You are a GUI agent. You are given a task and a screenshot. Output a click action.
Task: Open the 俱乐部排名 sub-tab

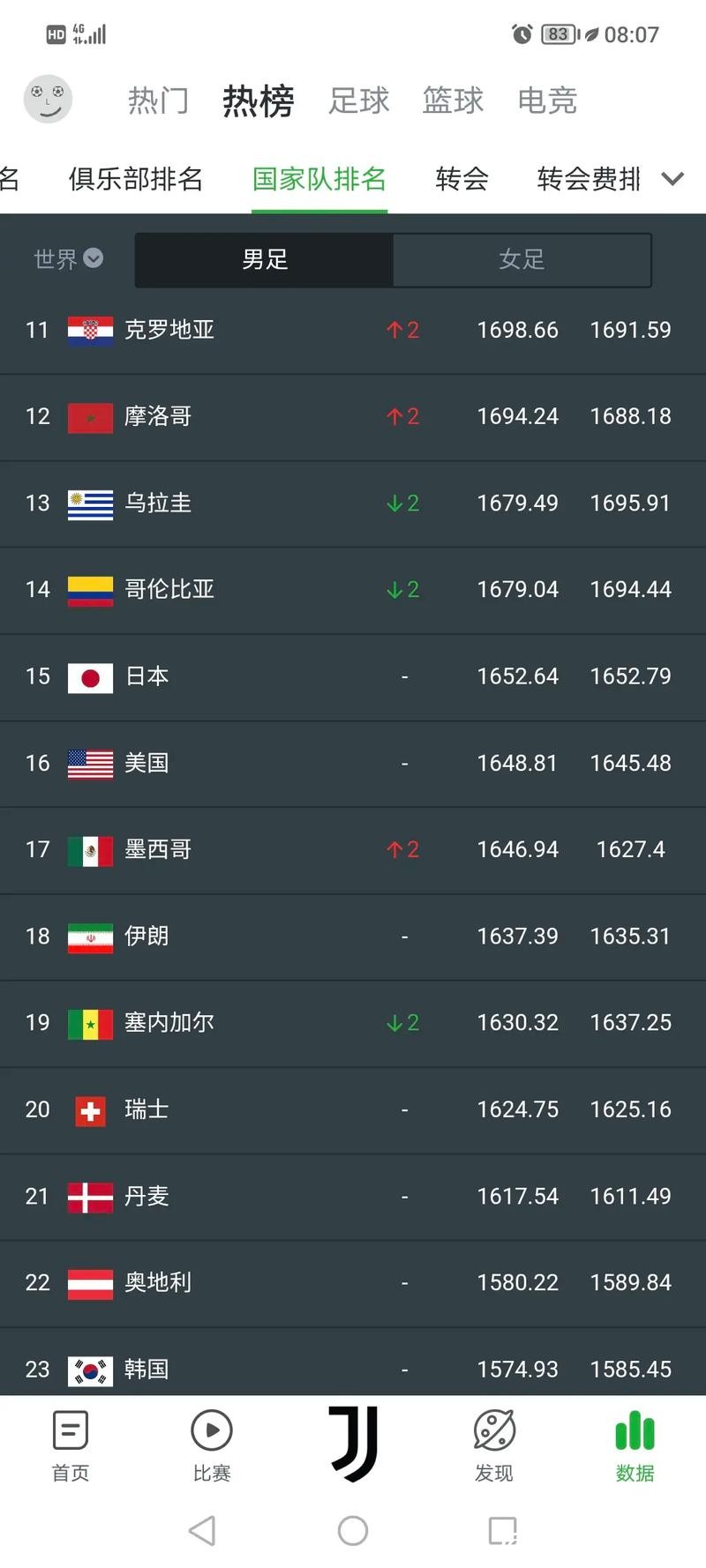tap(136, 179)
